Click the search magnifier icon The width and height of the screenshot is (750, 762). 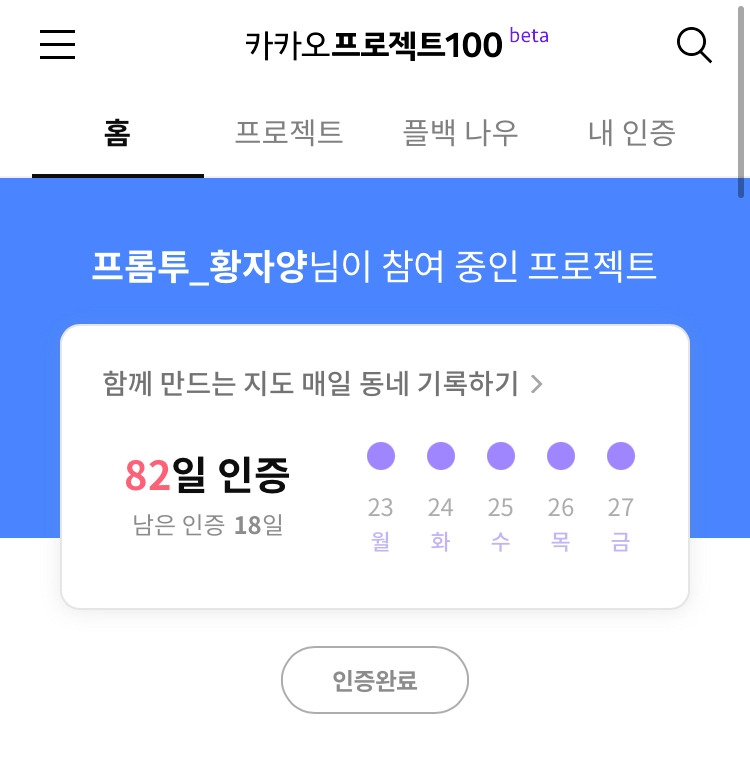point(694,45)
